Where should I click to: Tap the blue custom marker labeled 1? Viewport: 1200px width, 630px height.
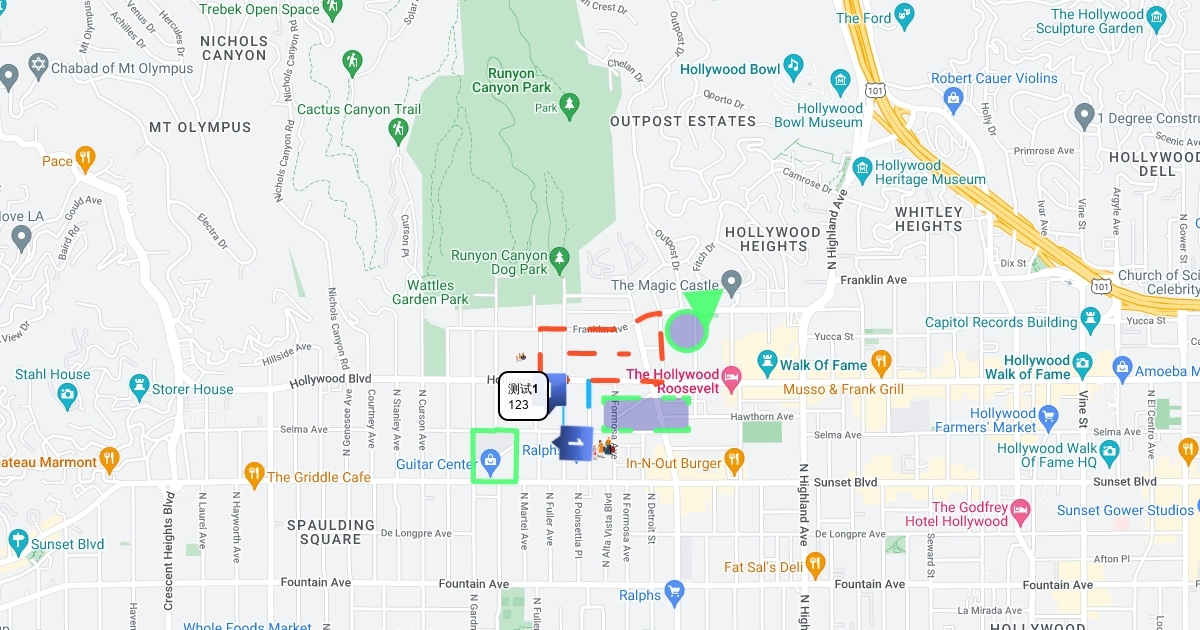click(576, 441)
